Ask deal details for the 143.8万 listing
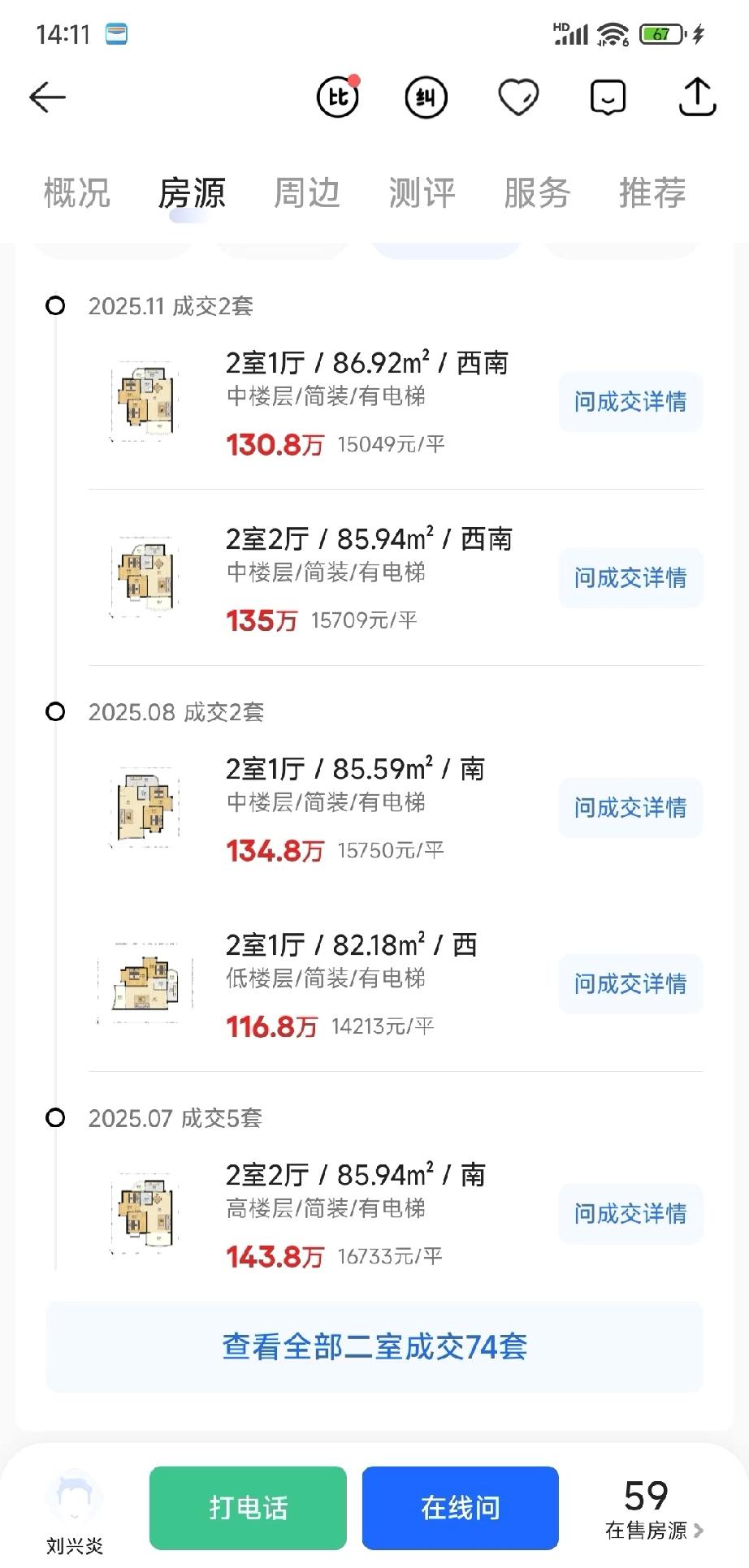Viewport: 749px width, 1568px height. (x=630, y=1214)
